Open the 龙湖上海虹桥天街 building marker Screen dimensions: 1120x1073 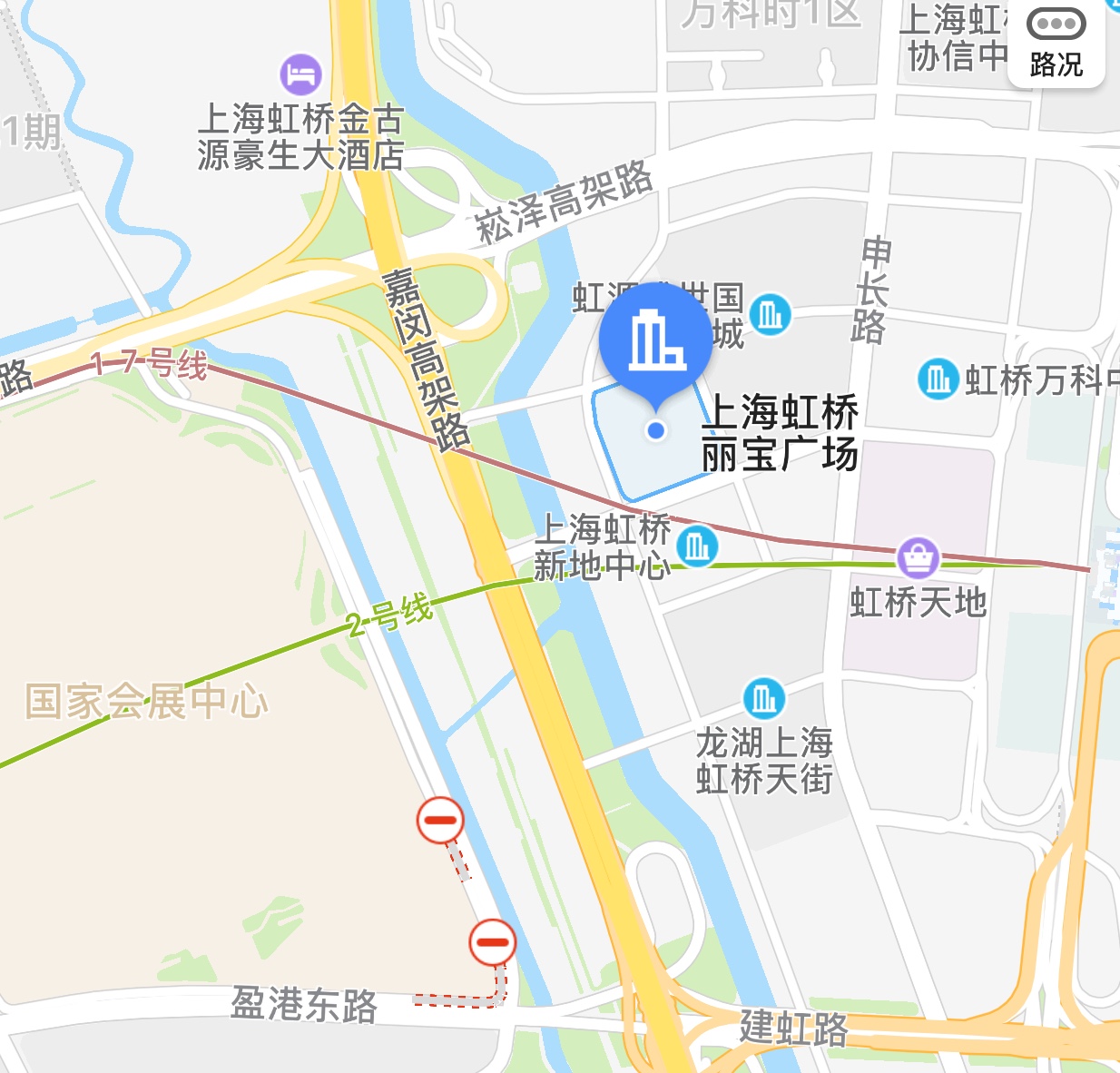763,698
